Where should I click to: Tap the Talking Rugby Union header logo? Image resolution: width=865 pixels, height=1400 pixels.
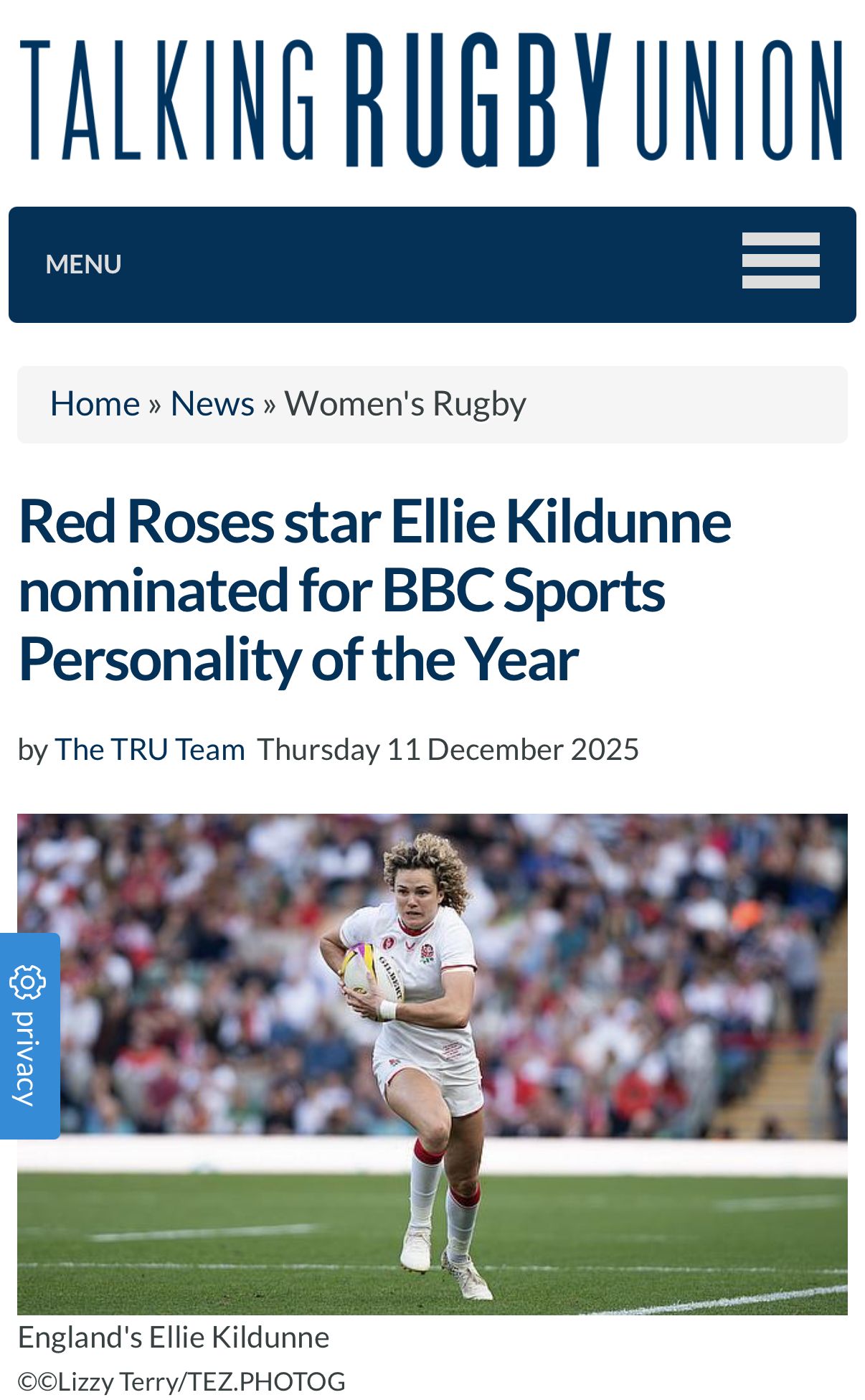click(x=432, y=99)
